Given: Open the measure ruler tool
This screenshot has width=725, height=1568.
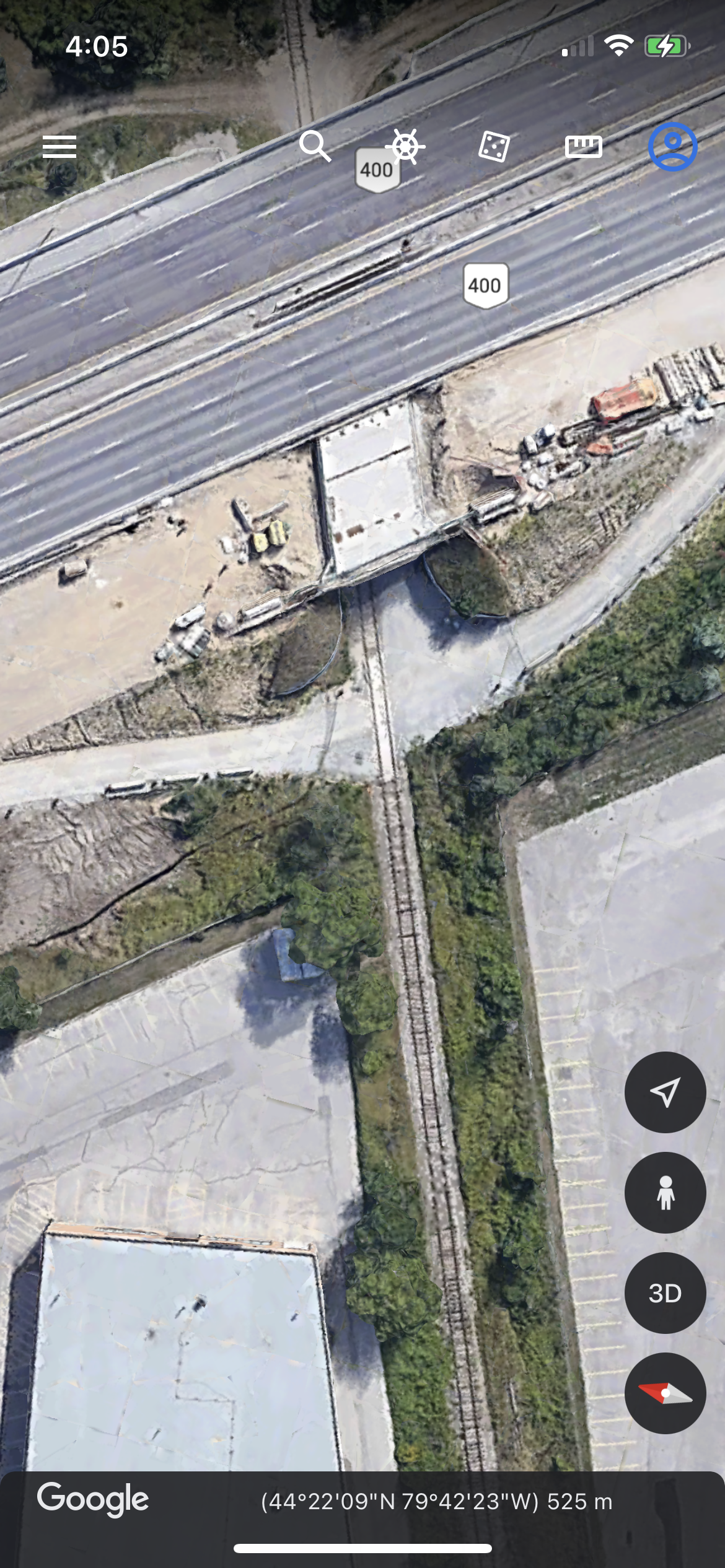Looking at the screenshot, I should (583, 147).
